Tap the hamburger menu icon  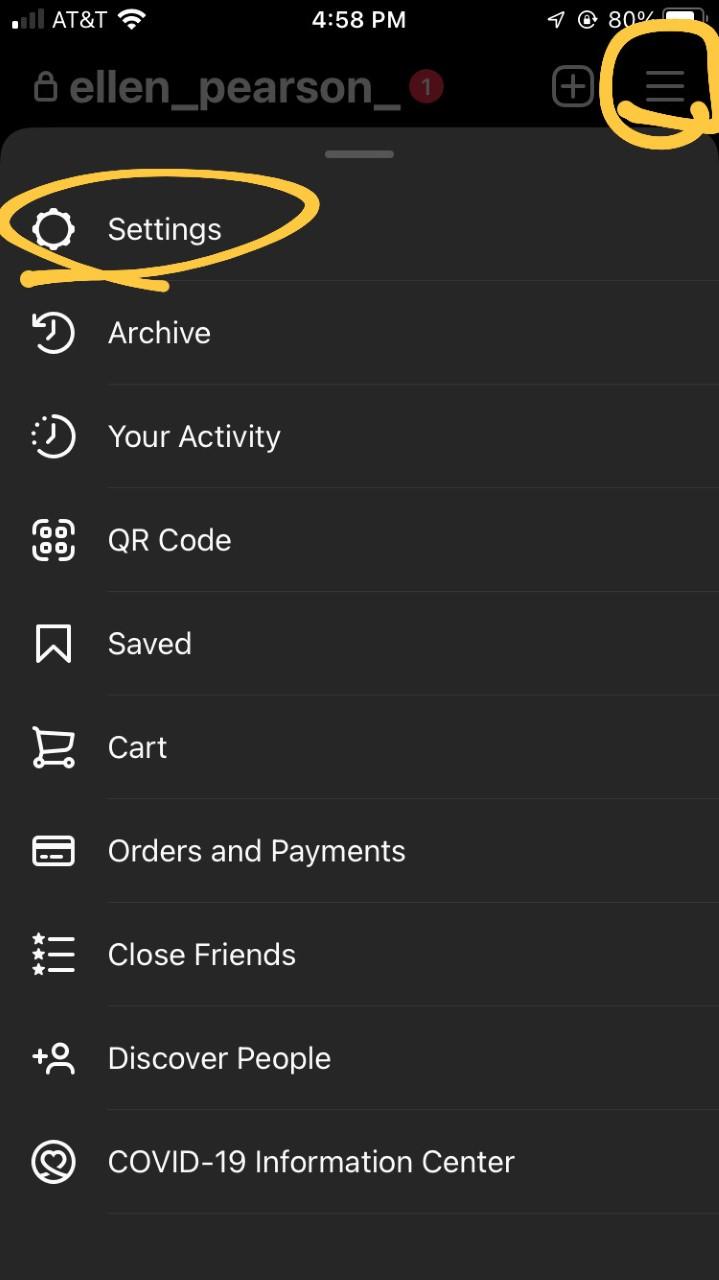[664, 87]
